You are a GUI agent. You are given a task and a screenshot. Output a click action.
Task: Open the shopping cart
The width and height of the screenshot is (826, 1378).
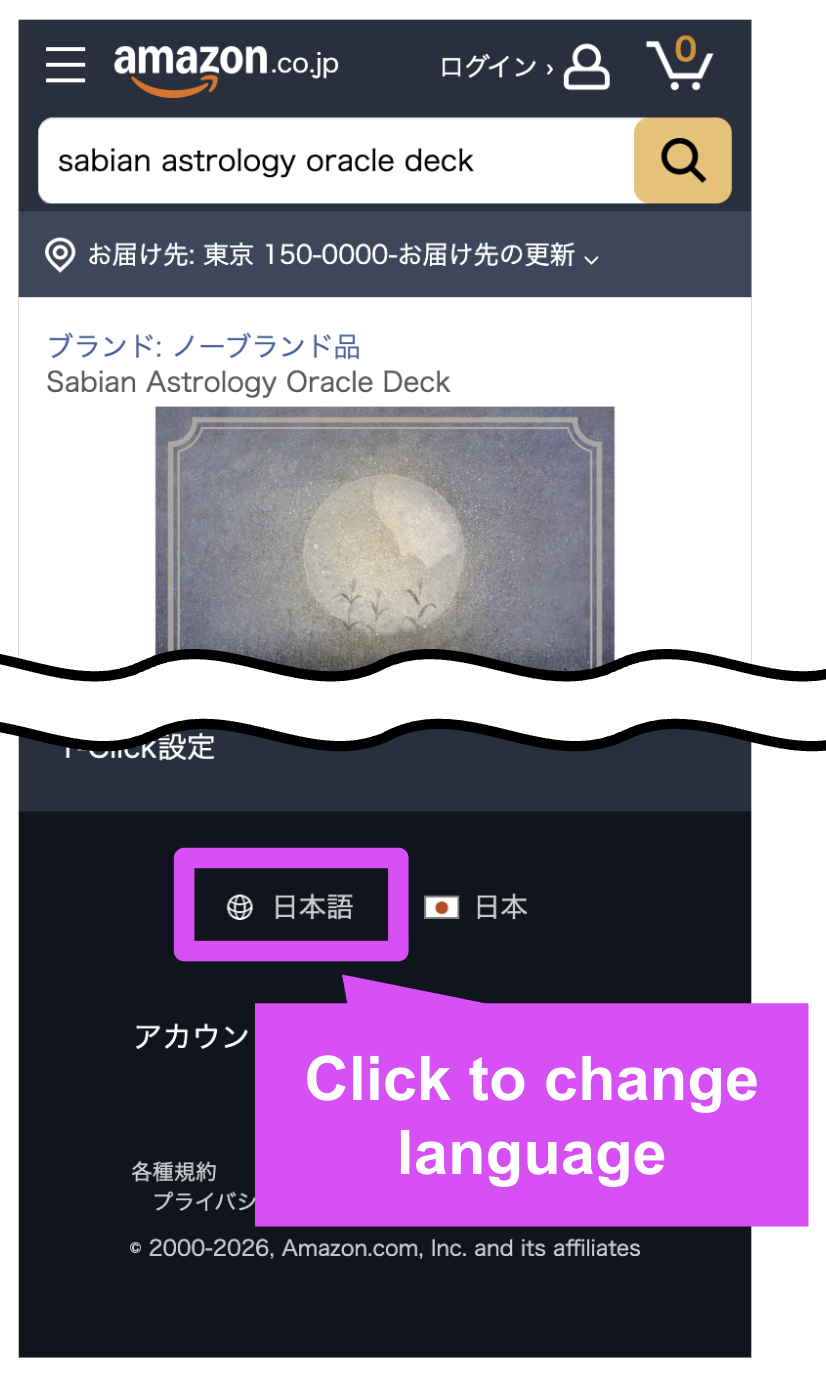pos(680,65)
